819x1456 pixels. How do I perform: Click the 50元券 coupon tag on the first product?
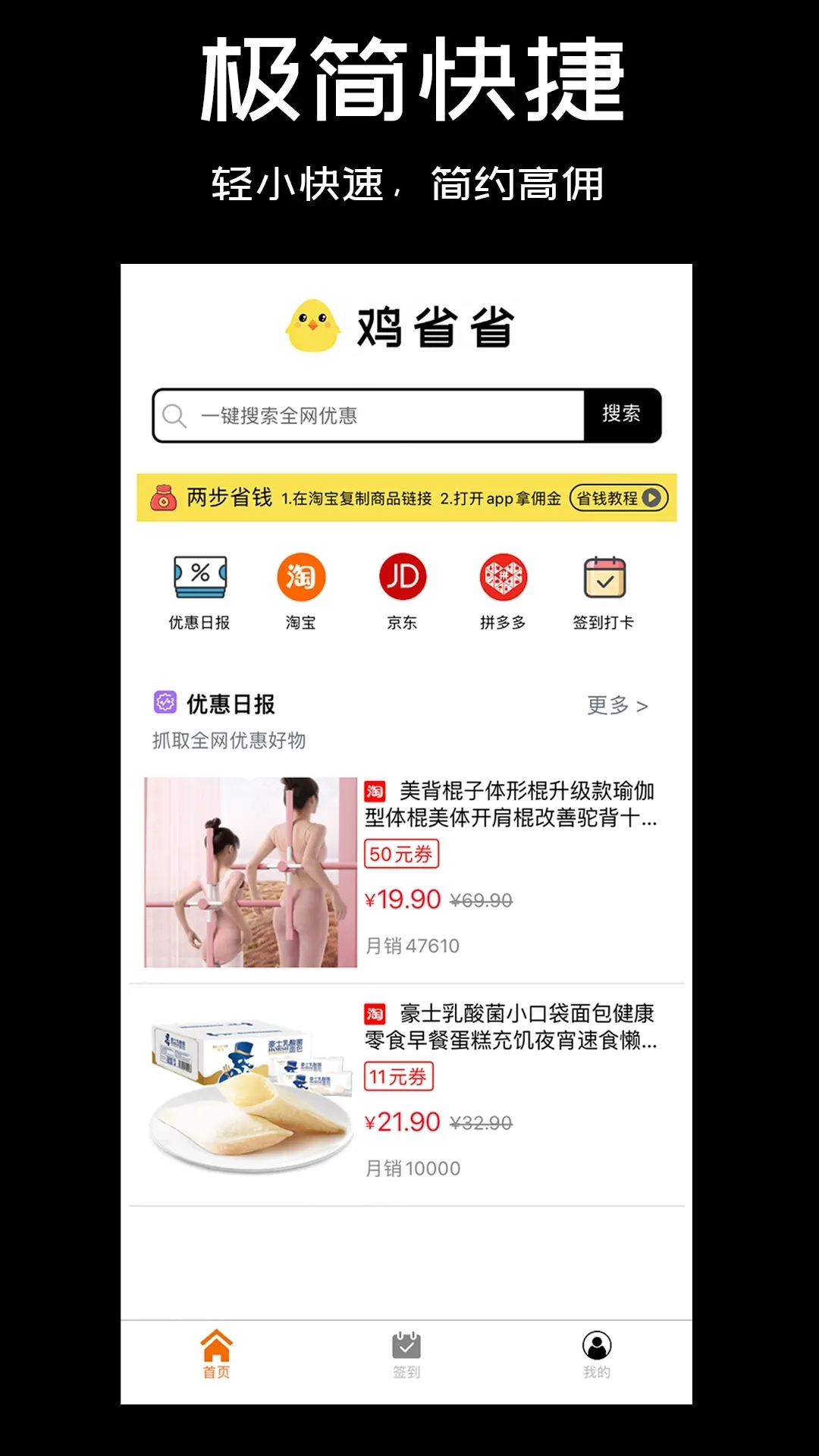click(x=401, y=854)
